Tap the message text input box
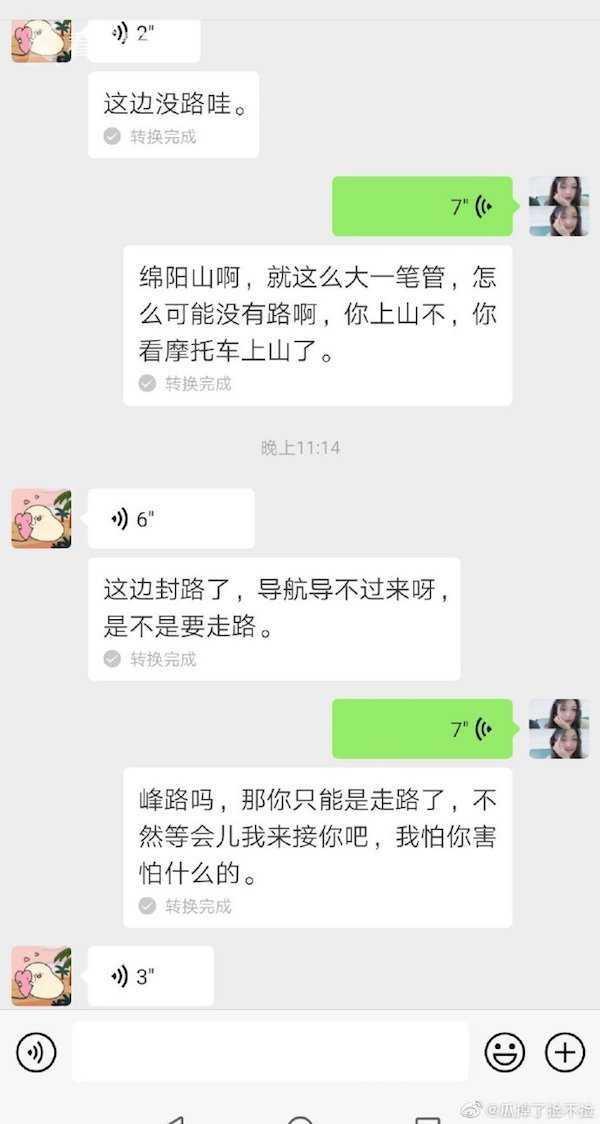 pyautogui.click(x=270, y=1052)
